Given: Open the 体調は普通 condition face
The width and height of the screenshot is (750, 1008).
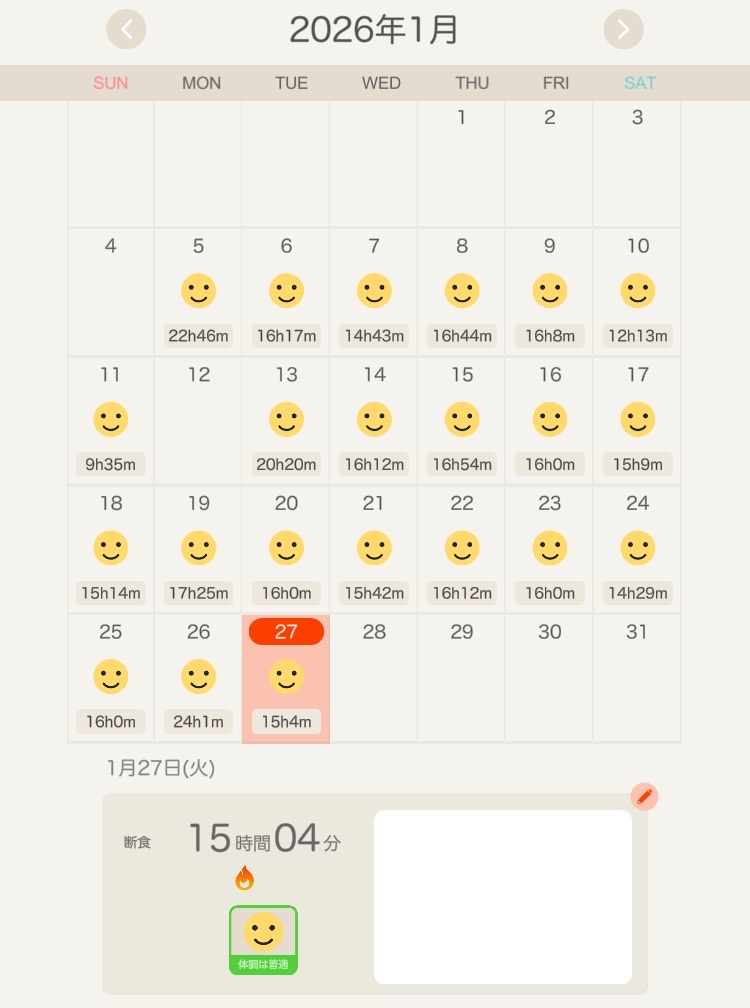Looking at the screenshot, I should pos(263,938).
